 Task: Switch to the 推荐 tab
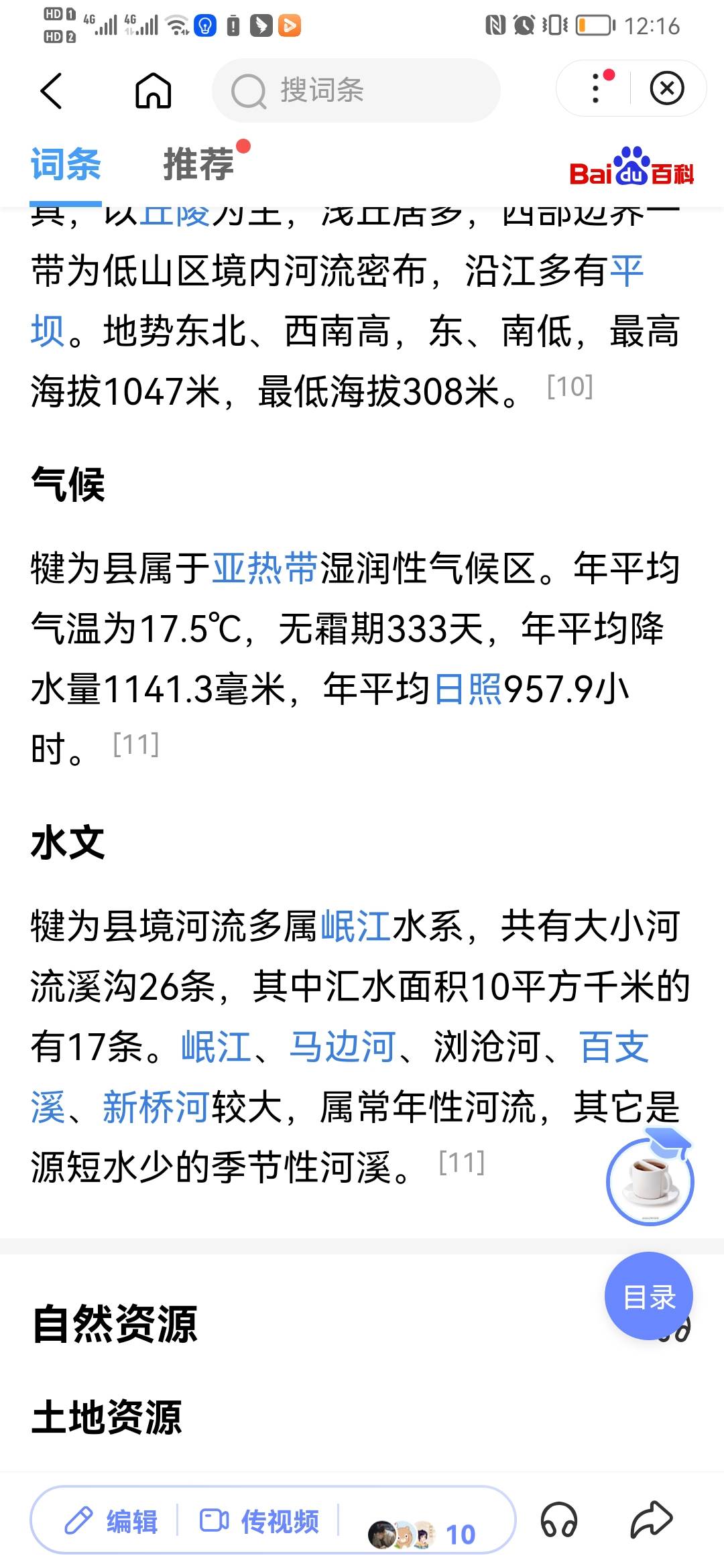click(x=199, y=164)
